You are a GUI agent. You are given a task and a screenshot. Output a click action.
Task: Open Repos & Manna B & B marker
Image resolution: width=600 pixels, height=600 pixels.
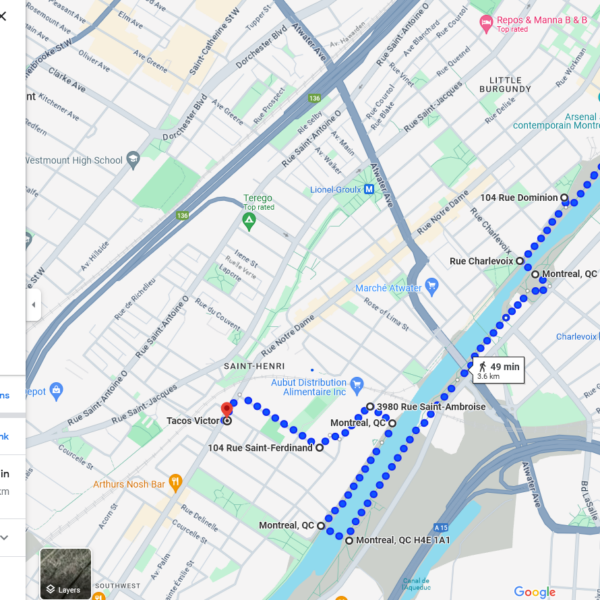tap(486, 21)
